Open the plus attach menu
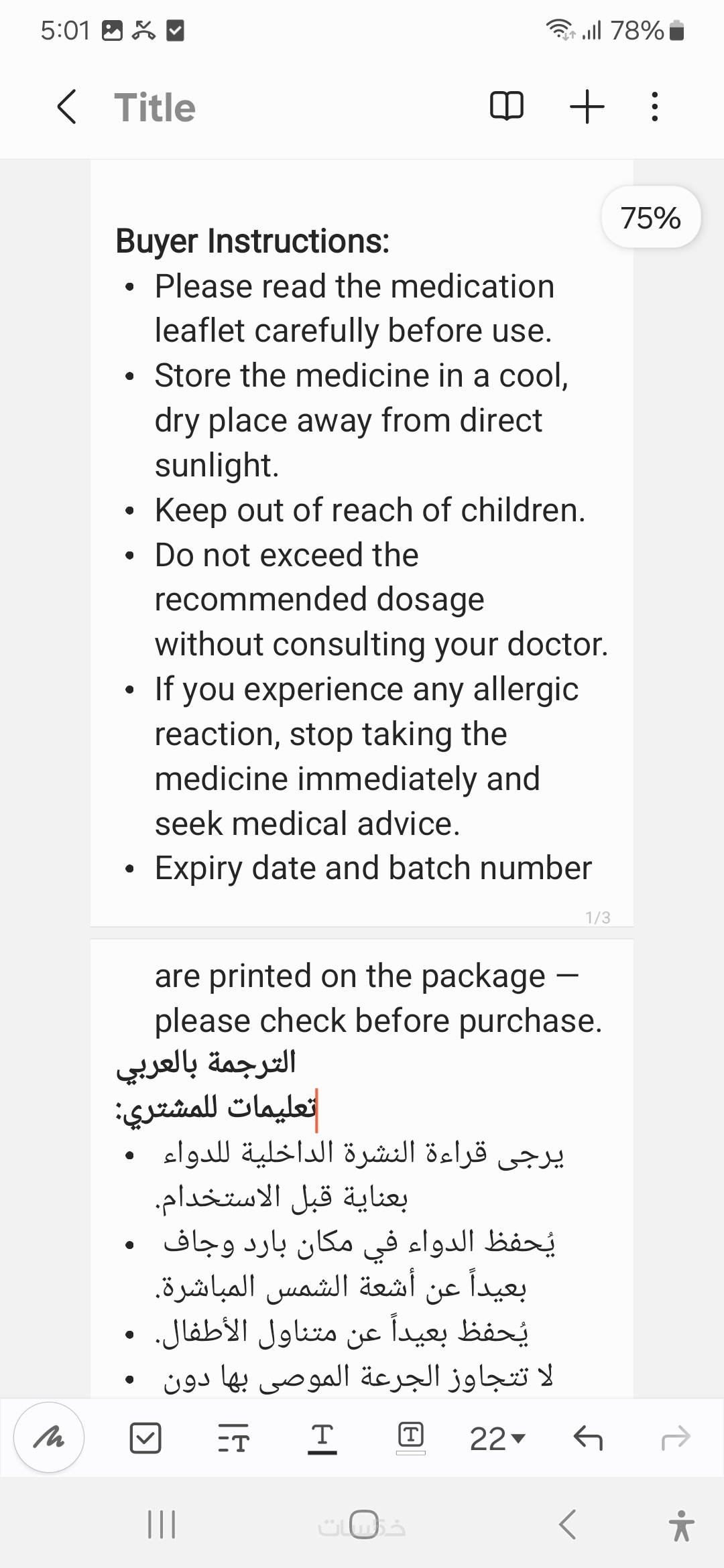The image size is (724, 1568). pos(587,107)
